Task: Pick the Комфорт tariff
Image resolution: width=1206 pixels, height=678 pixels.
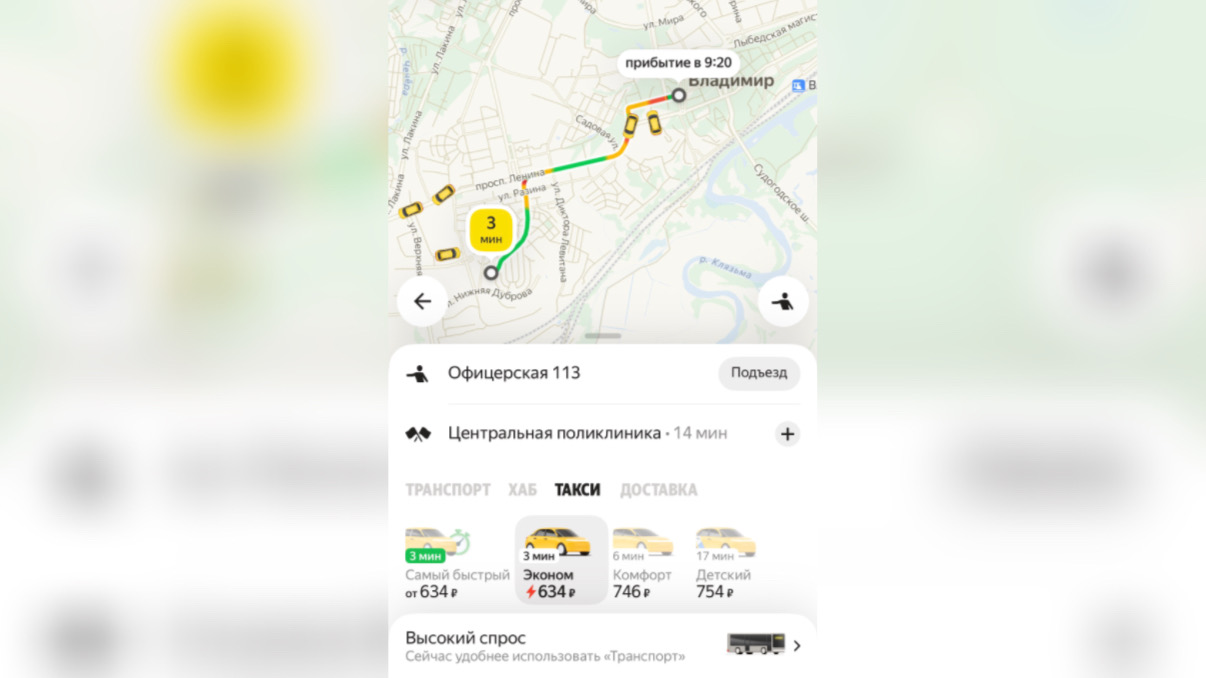Action: pos(642,562)
